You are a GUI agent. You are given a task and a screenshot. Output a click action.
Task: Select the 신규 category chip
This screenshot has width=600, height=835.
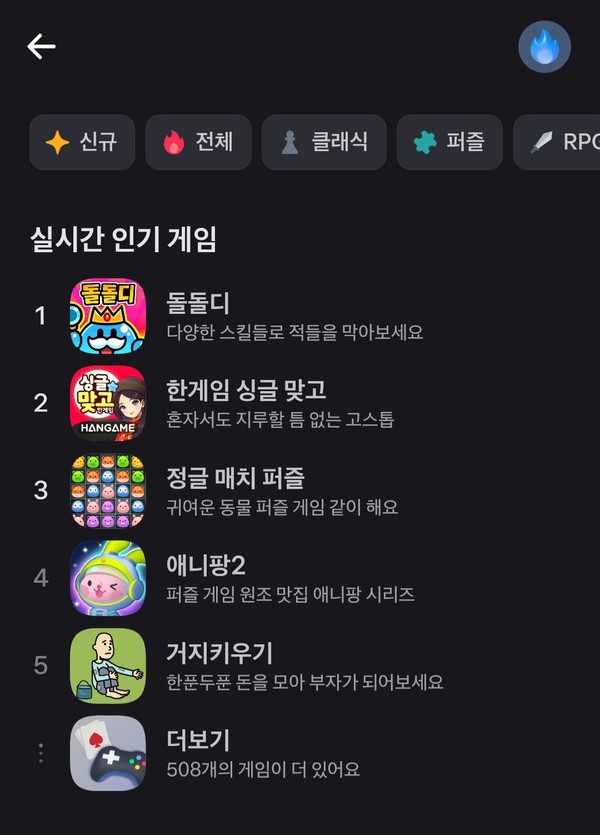pyautogui.click(x=82, y=142)
